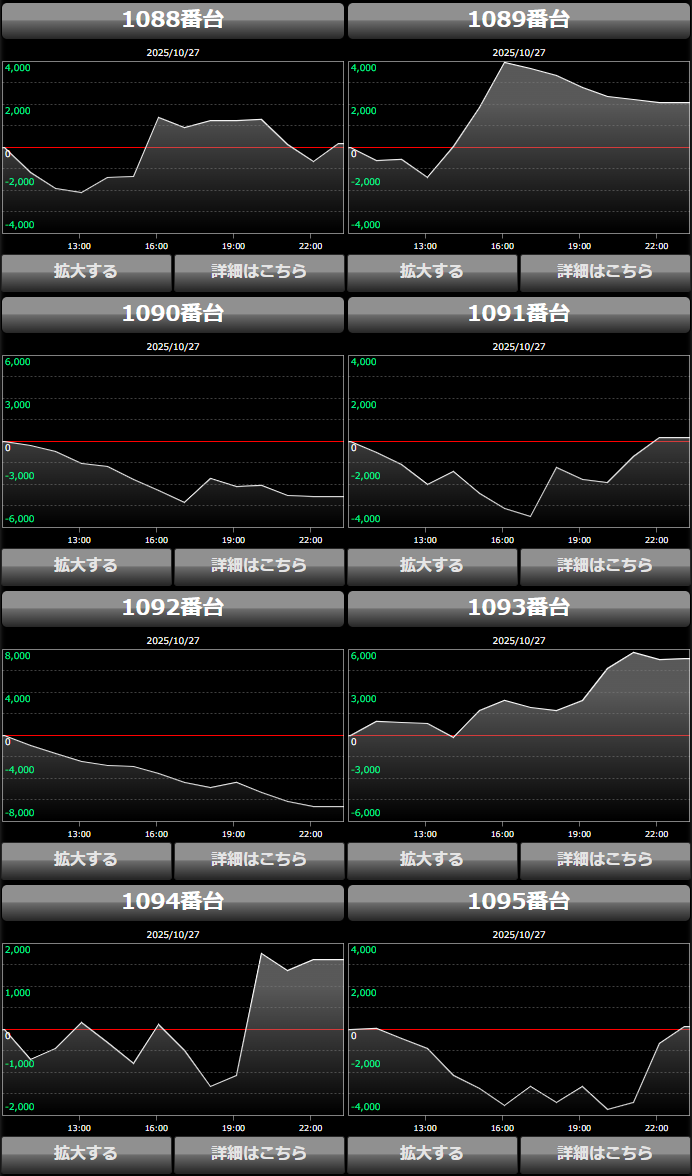Tap 拡大する under machine 1090番台
The image size is (692, 1176).
click(86, 565)
